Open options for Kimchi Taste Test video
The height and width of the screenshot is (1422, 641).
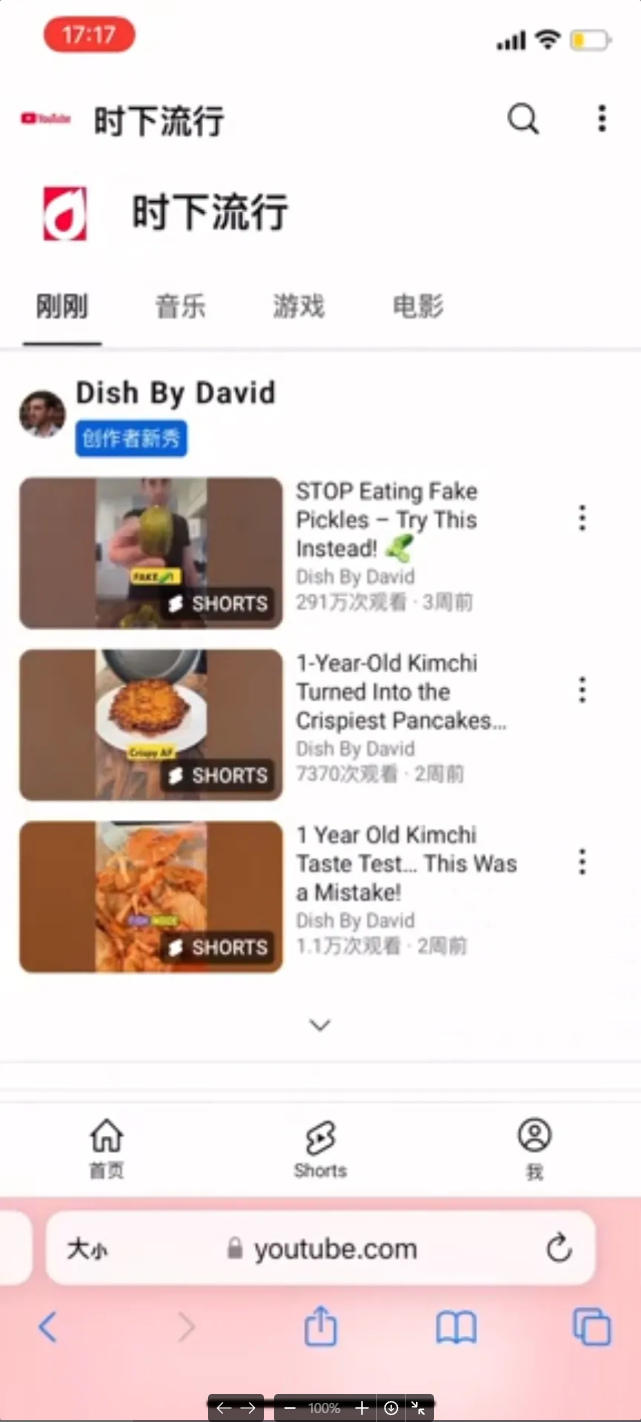[581, 862]
